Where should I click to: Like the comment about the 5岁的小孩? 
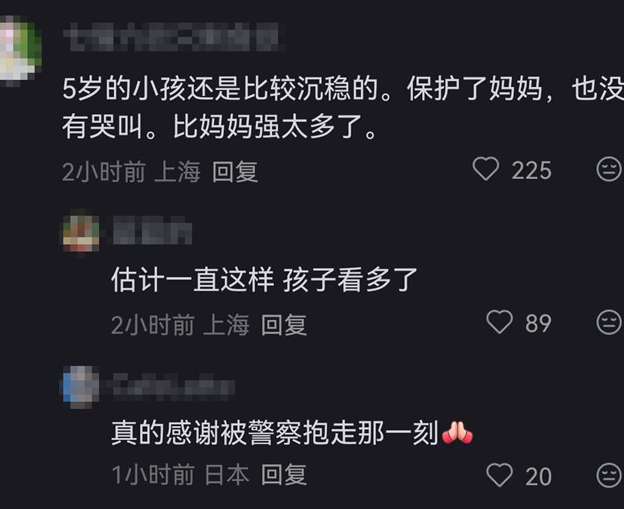(x=486, y=170)
